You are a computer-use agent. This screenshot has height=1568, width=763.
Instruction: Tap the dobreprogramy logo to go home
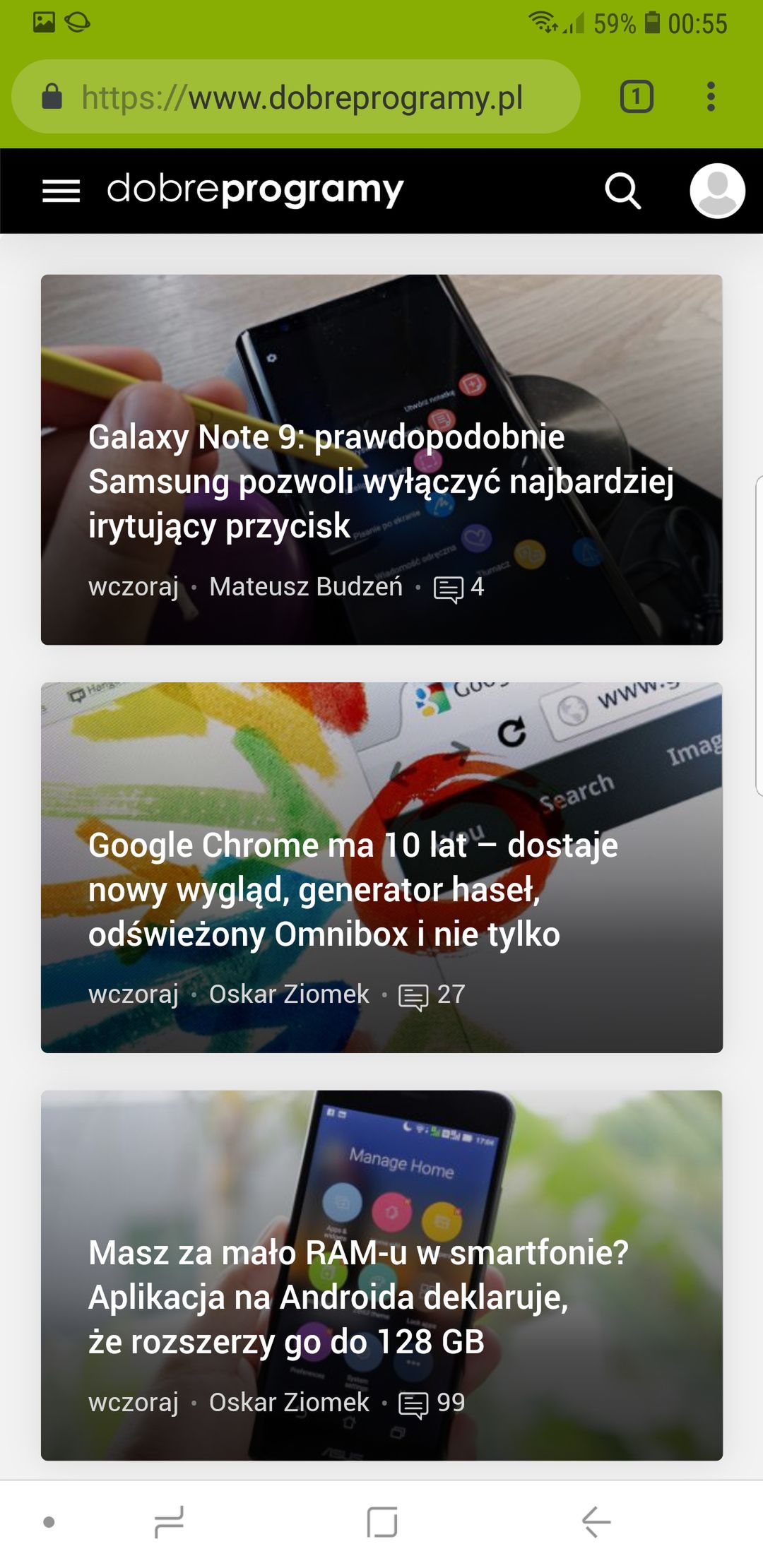(x=255, y=189)
